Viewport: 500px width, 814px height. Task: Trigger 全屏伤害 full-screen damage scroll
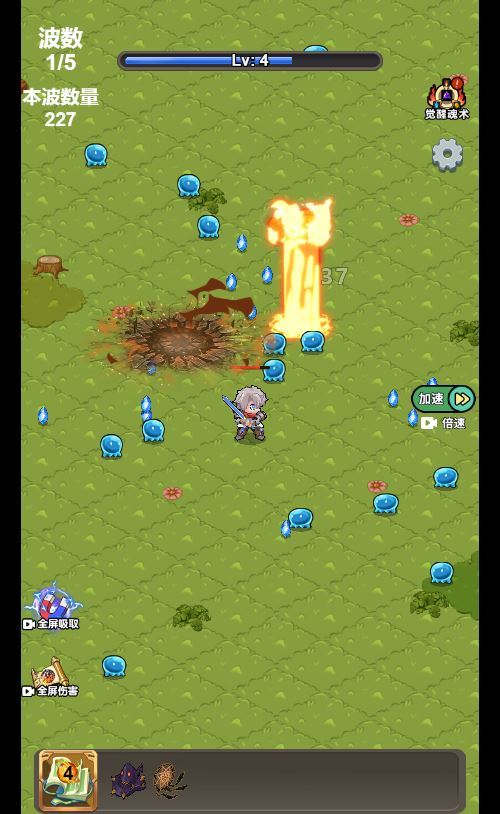51,677
